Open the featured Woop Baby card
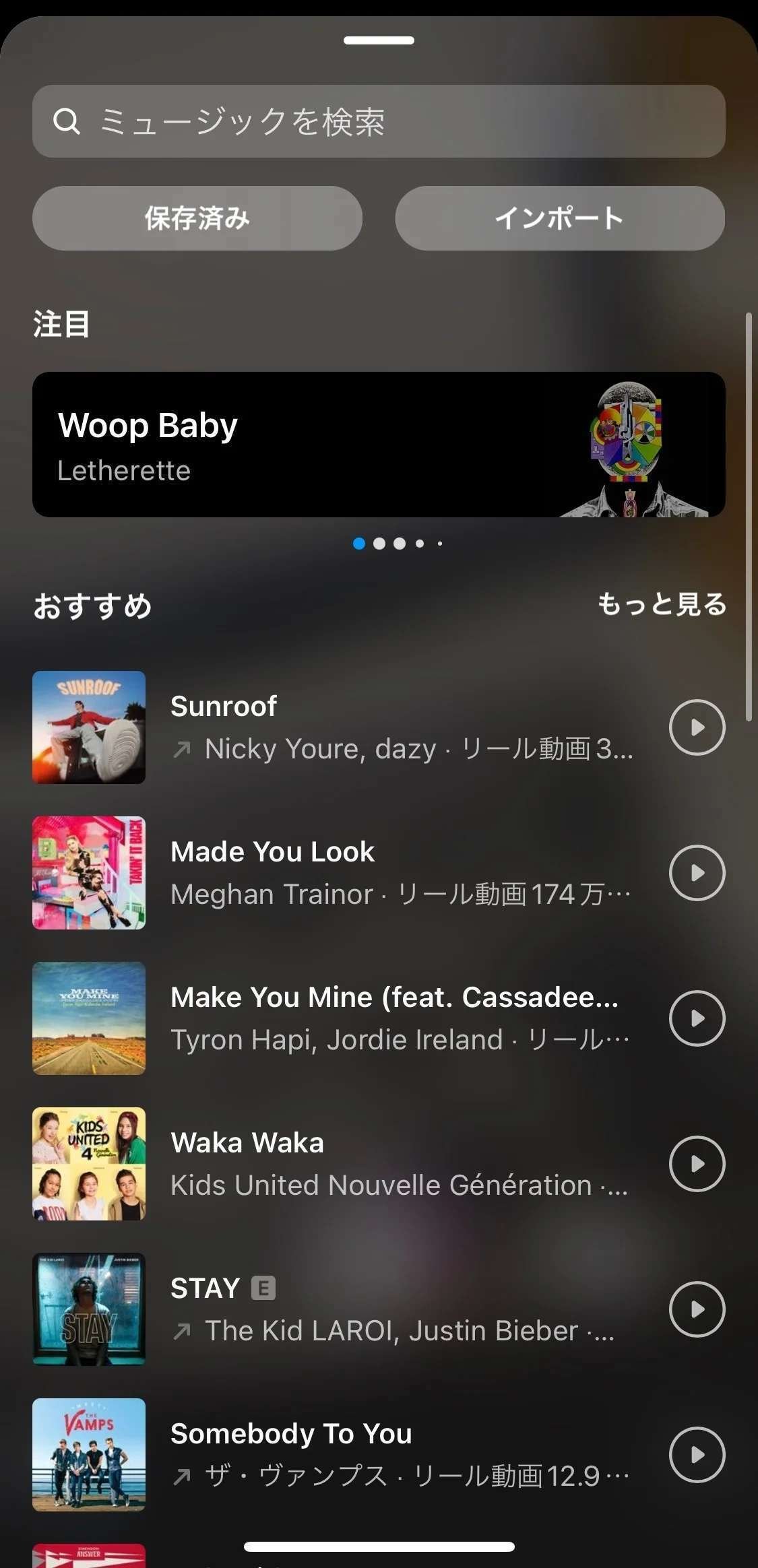The width and height of the screenshot is (758, 1568). [x=377, y=445]
